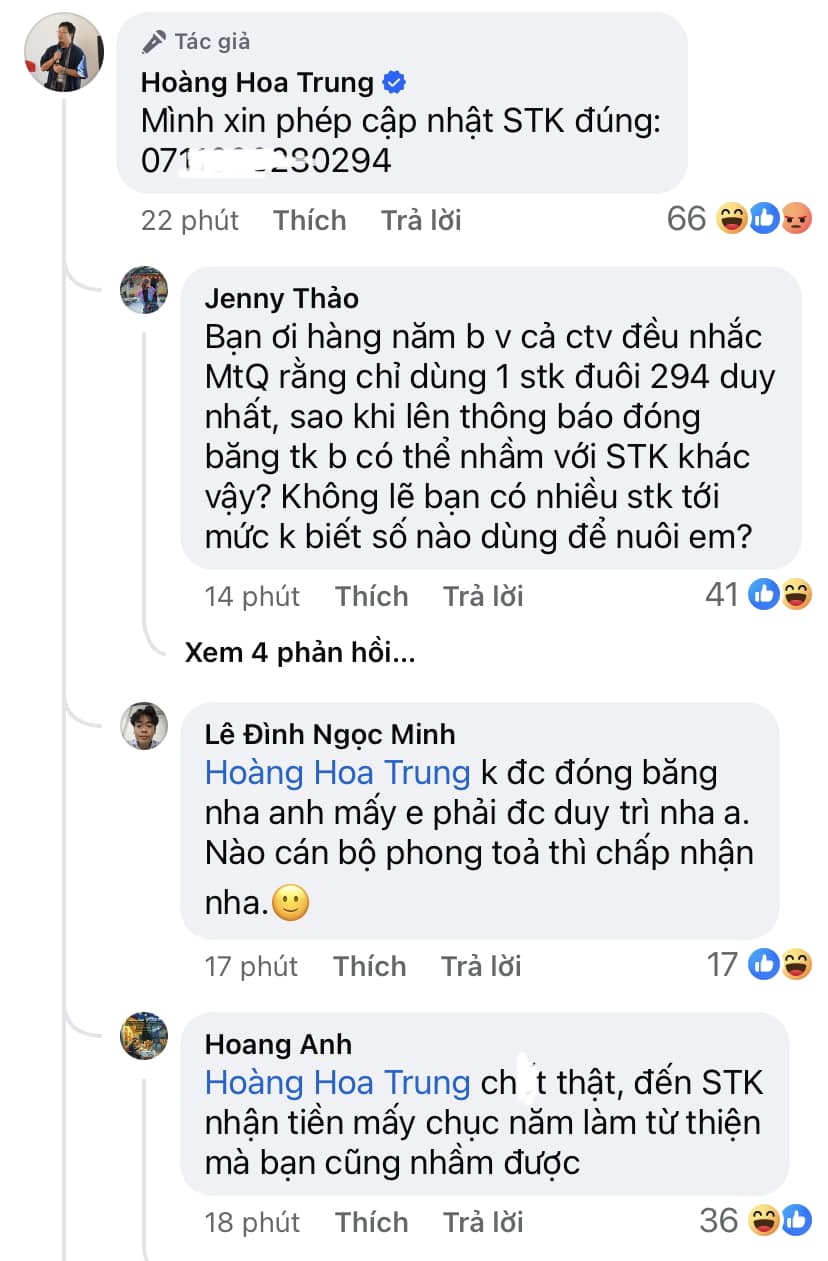Open Hoàng Hoa Trung mention in Hoang Anh's comment
The height and width of the screenshot is (1261, 828).
(x=337, y=1082)
